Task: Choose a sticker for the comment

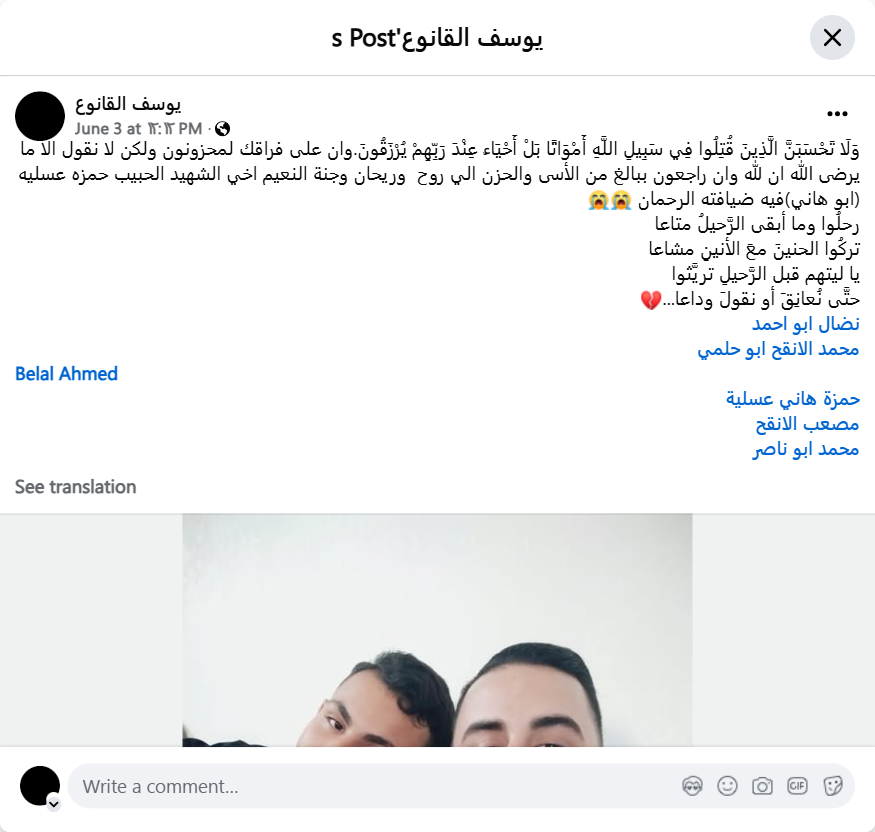Action: (x=832, y=786)
